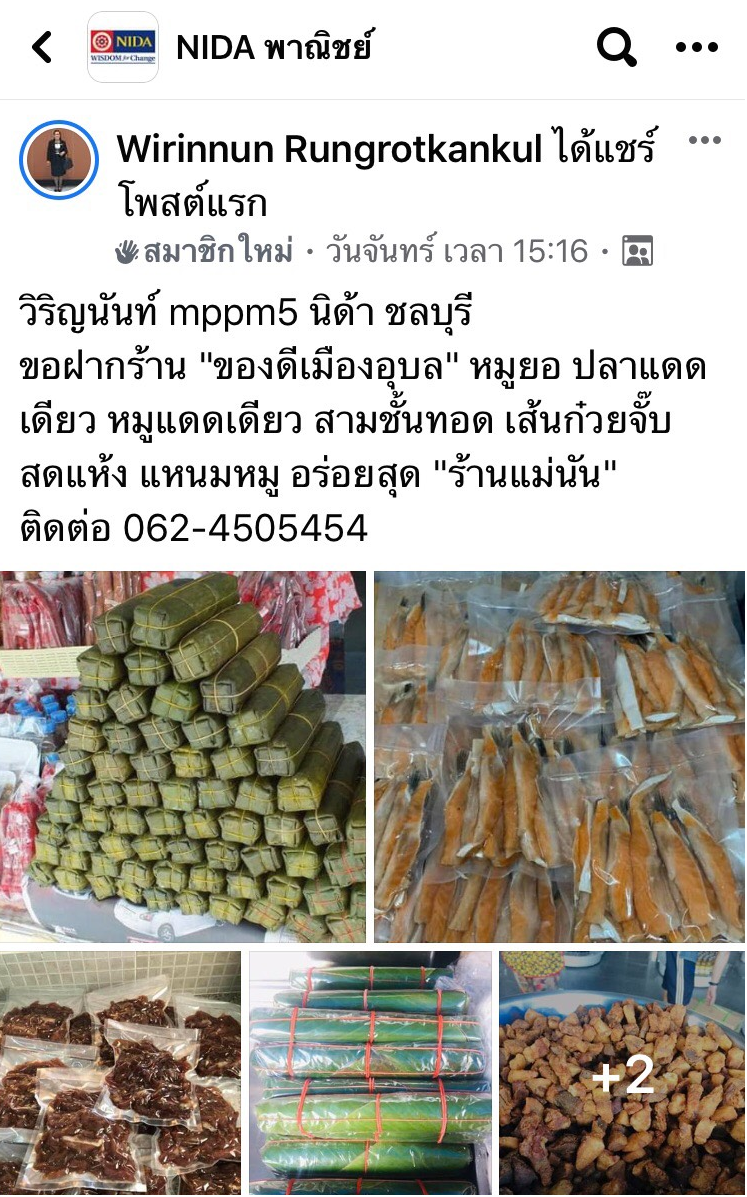View the stacked banana-leaf bundles photo

183,757
